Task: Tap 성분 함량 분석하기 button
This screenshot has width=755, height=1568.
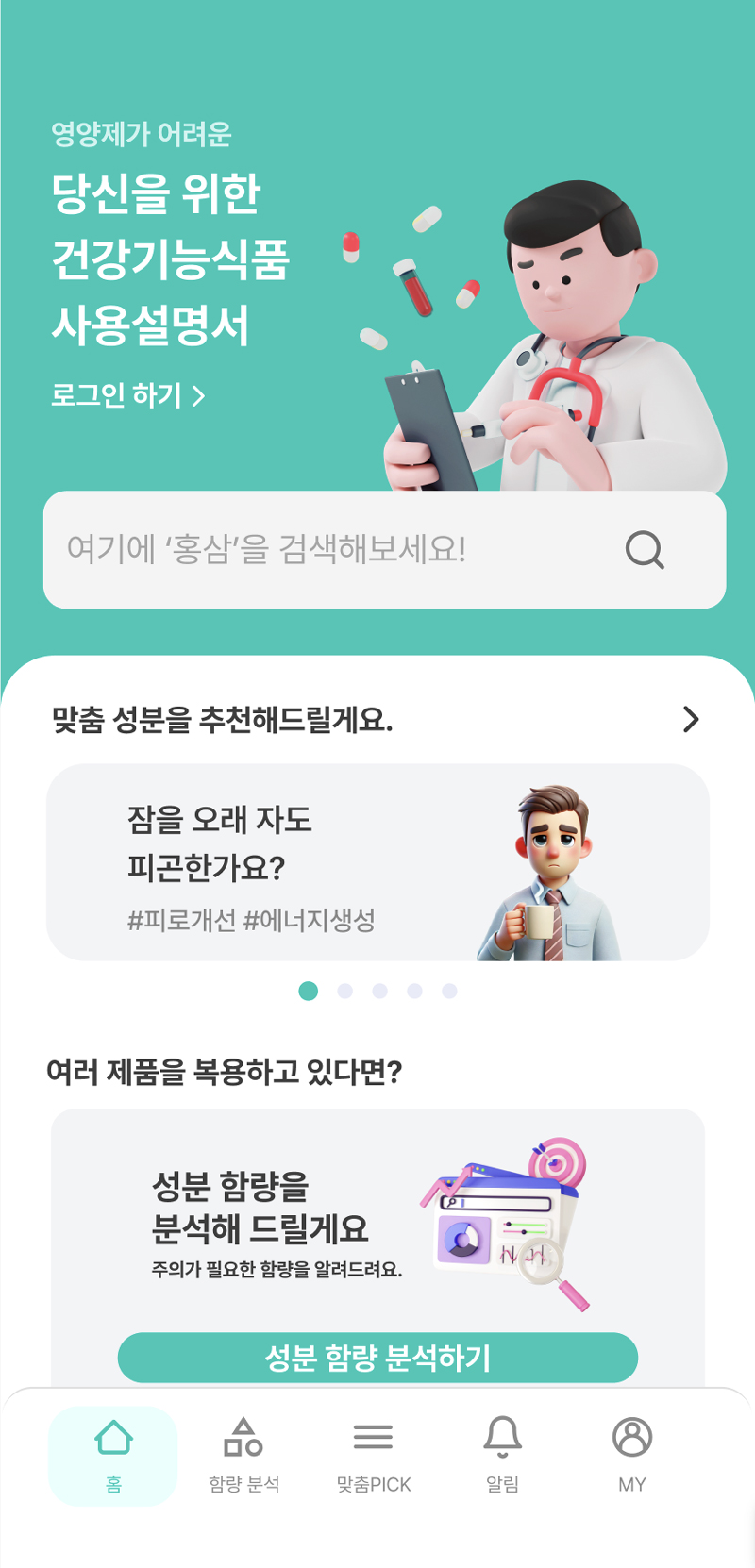Action: [x=377, y=1358]
